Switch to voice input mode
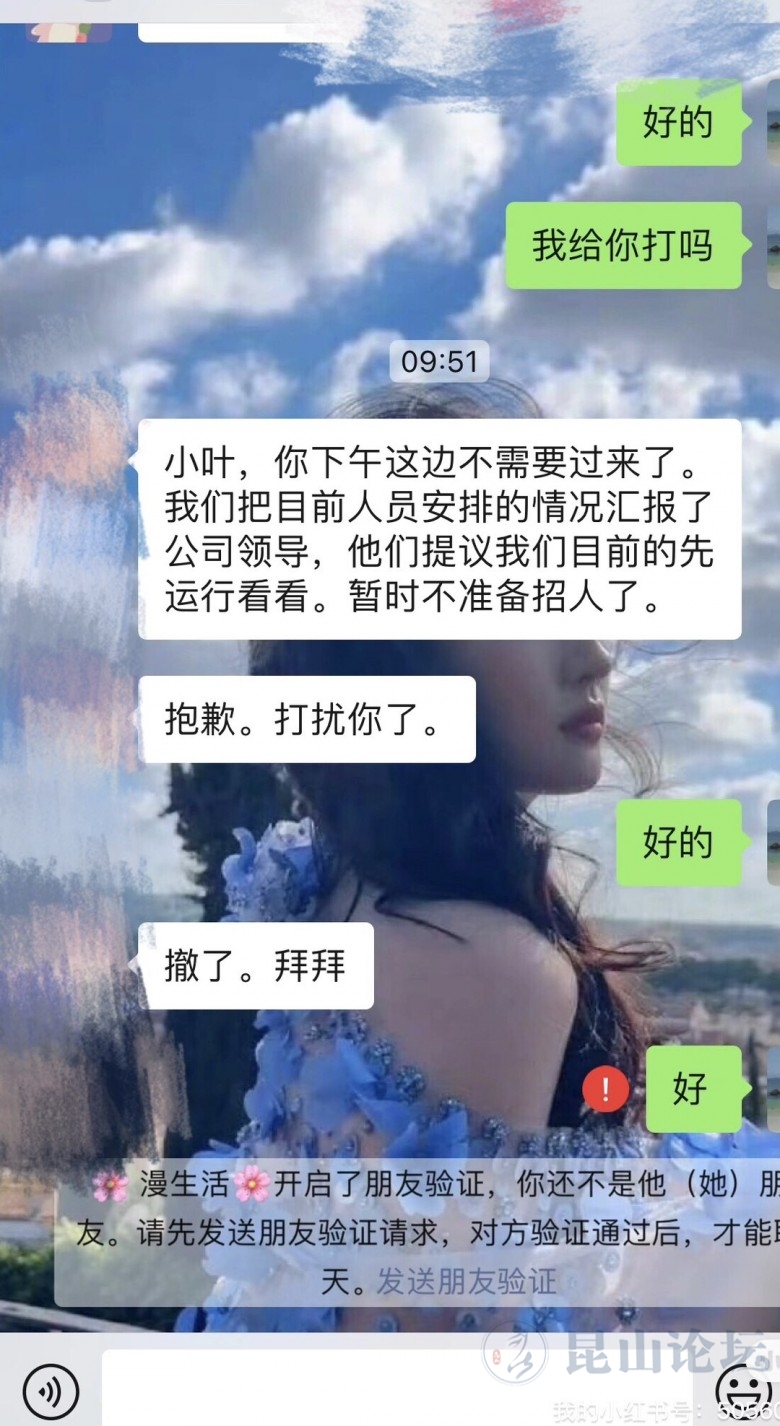 click(50, 1390)
